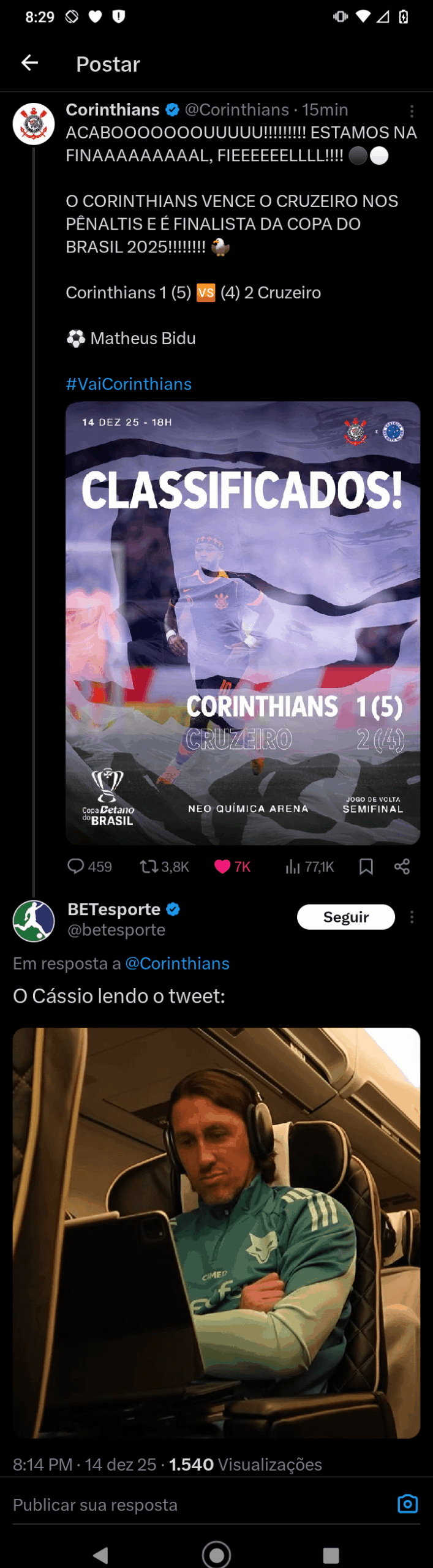Image resolution: width=433 pixels, height=1568 pixels.
Task: Go back using the top arrow
Action: 29,62
